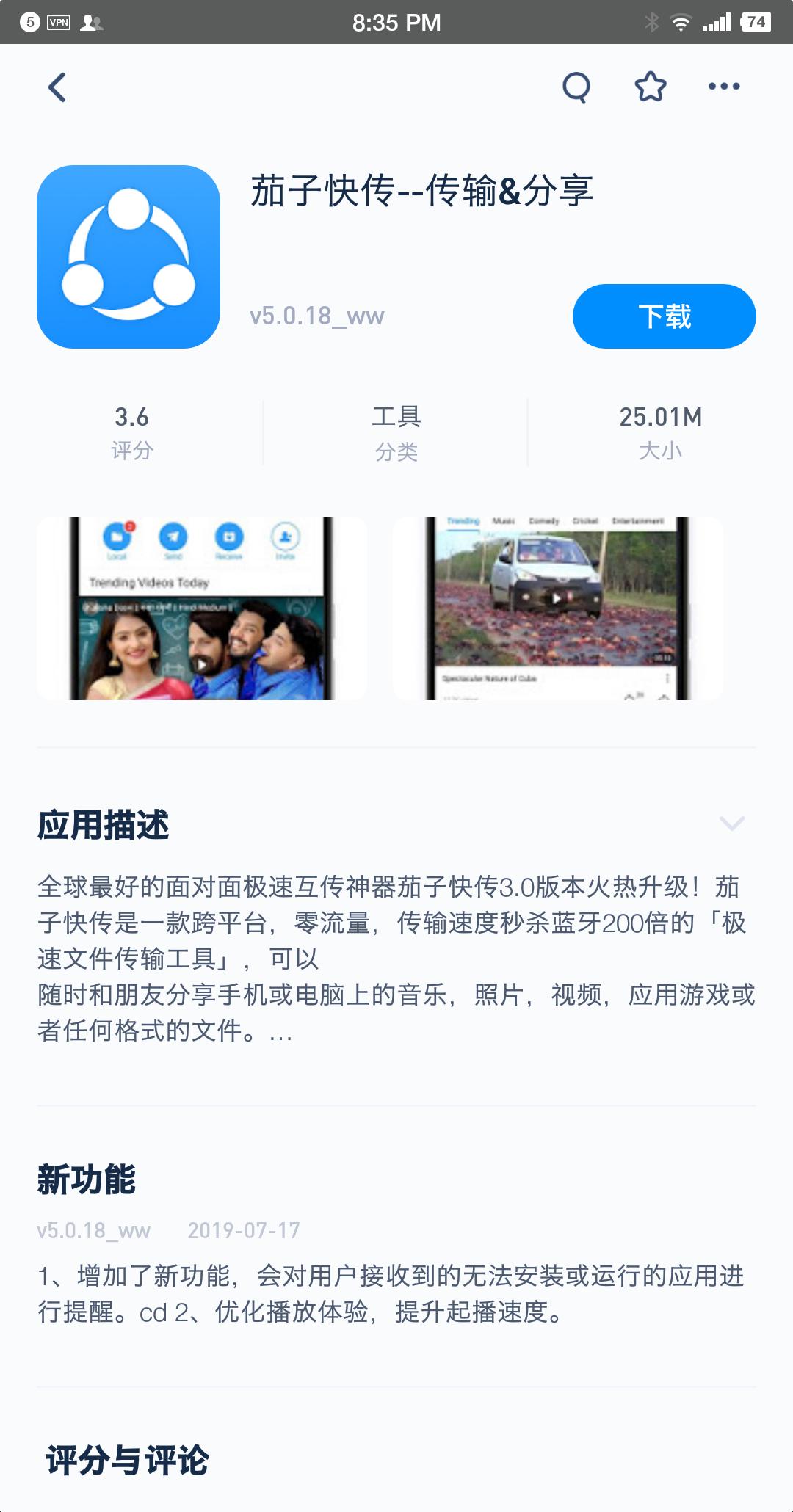Navigate back using the back arrow
Image resolution: width=793 pixels, height=1512 pixels.
57,88
